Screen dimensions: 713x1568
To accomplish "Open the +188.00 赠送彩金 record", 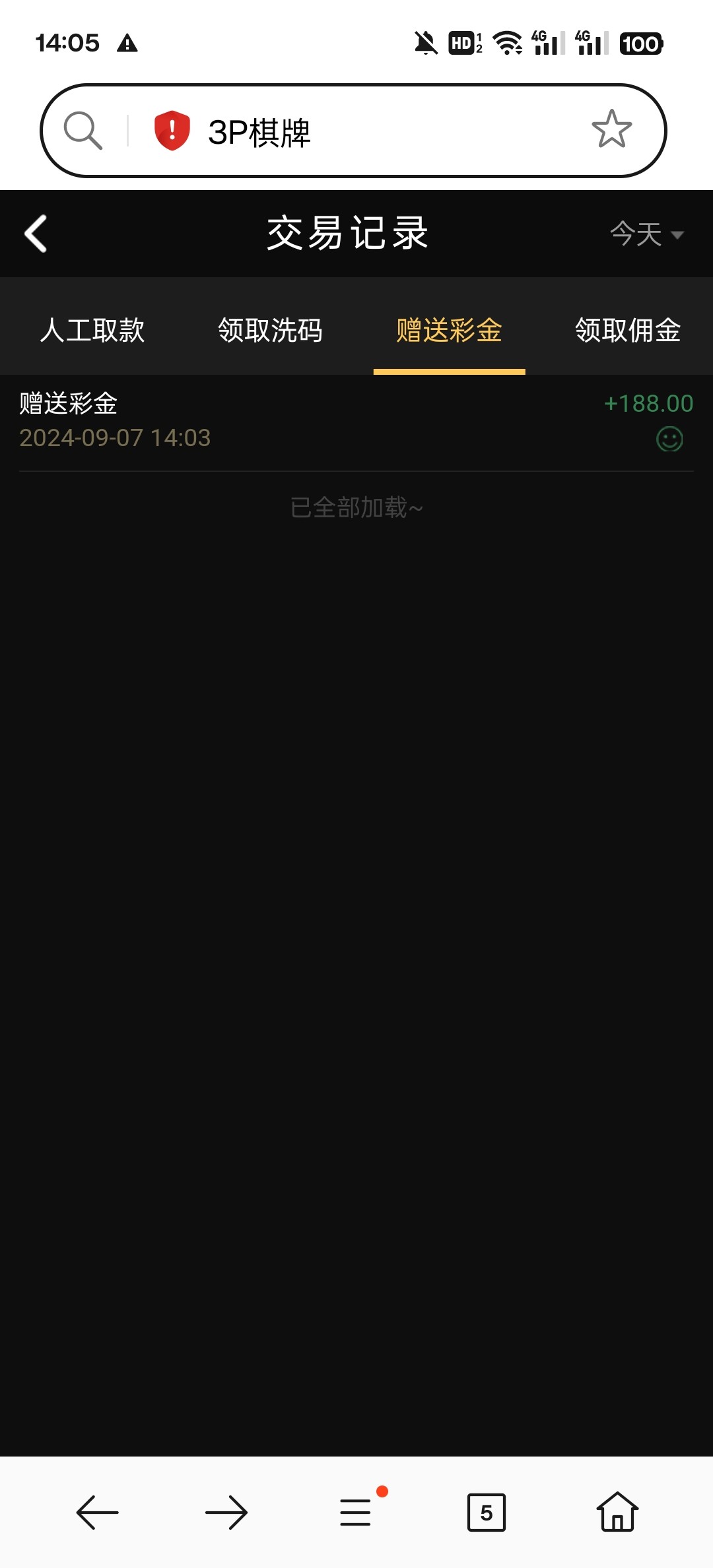I will tap(356, 421).
